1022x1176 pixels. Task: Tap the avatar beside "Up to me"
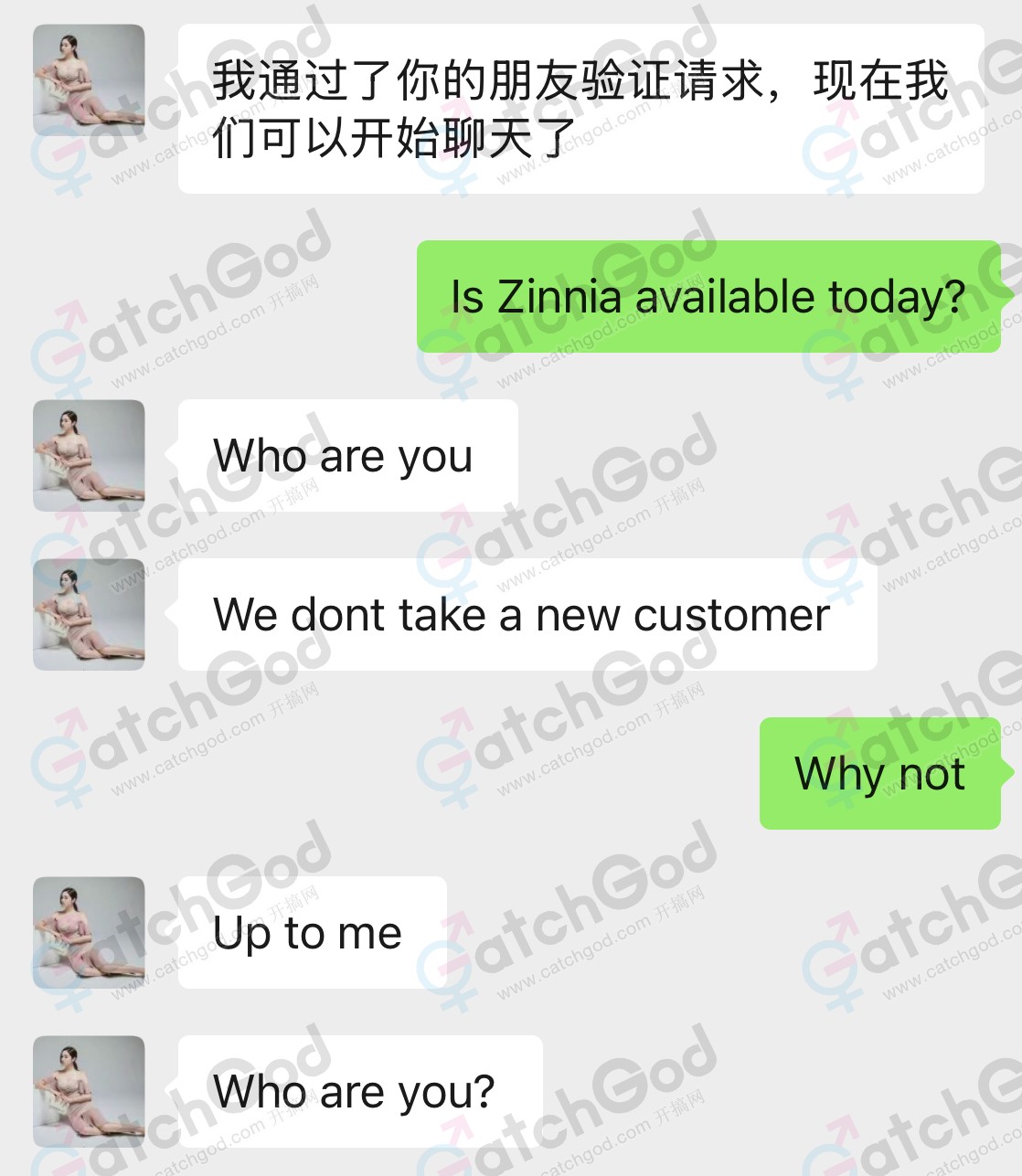click(x=89, y=932)
